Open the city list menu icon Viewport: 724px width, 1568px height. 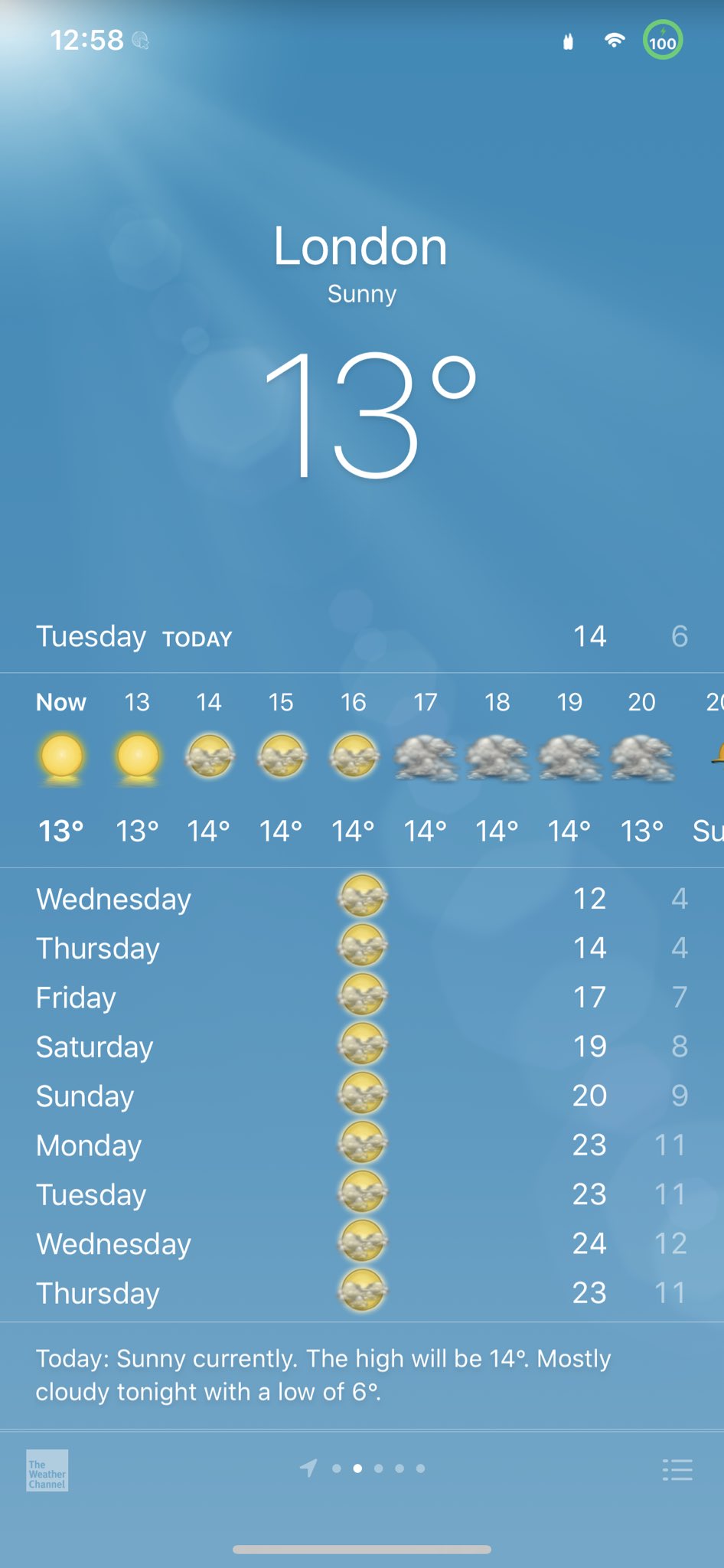point(677,1469)
